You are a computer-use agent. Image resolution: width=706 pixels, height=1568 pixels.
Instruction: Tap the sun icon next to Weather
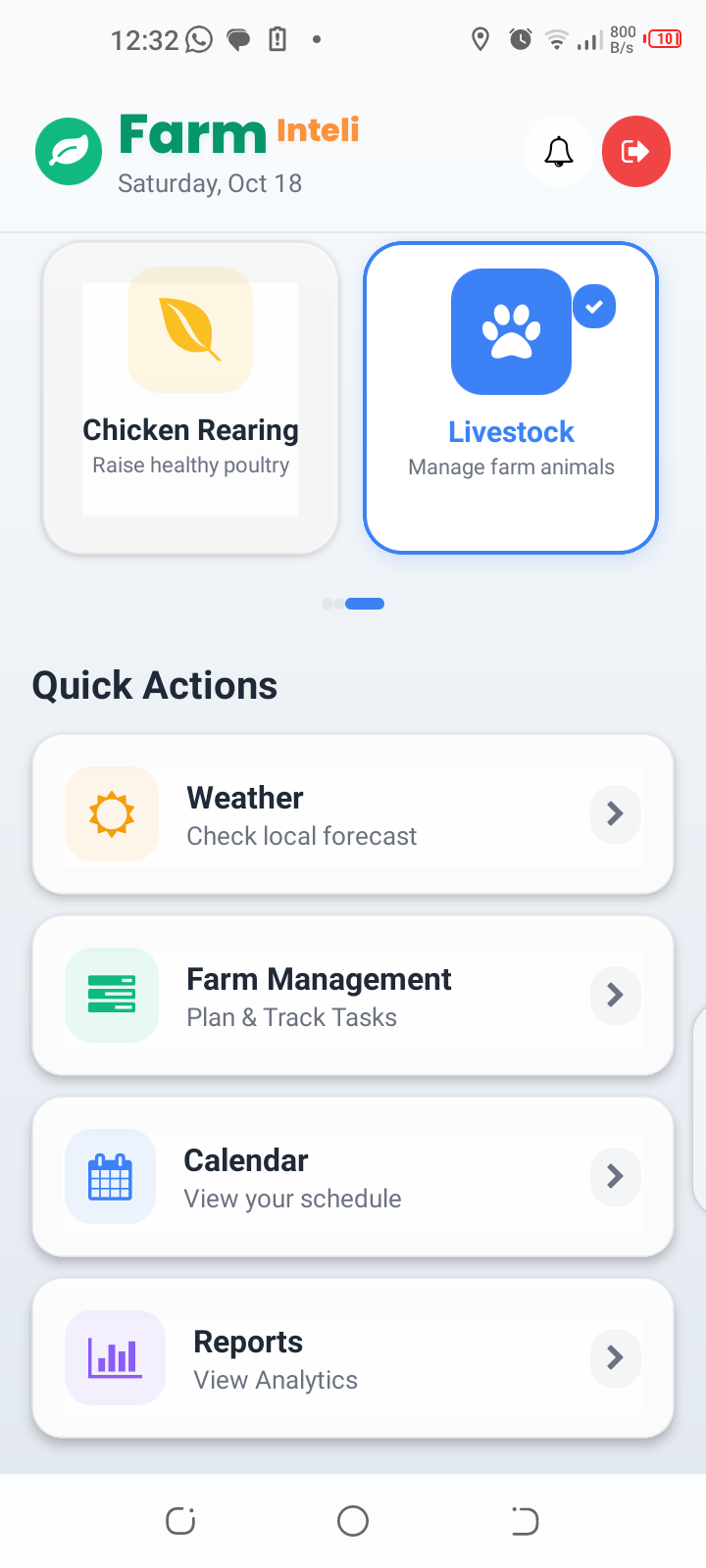[x=111, y=813]
